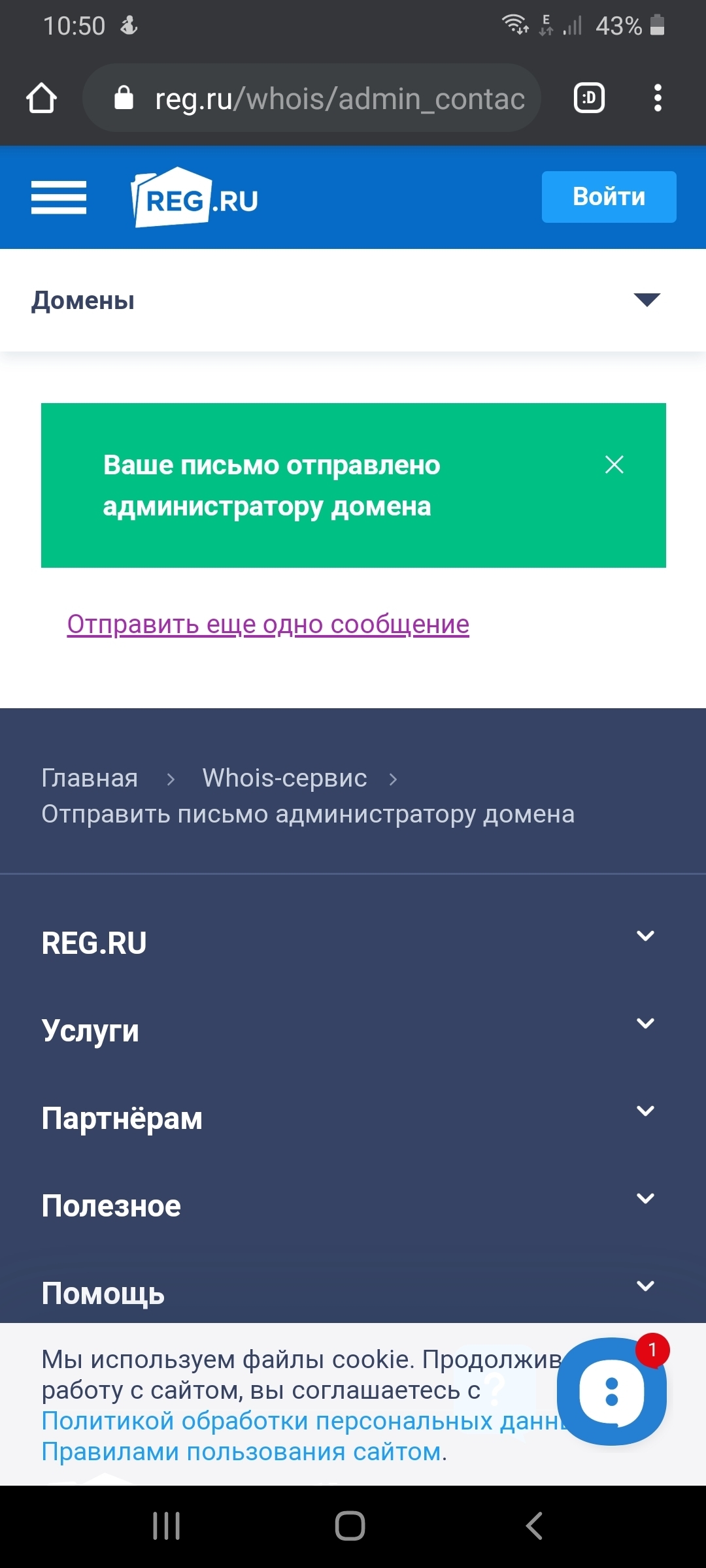This screenshot has width=706, height=1568.
Task: Open the hamburger menu
Action: (x=59, y=197)
